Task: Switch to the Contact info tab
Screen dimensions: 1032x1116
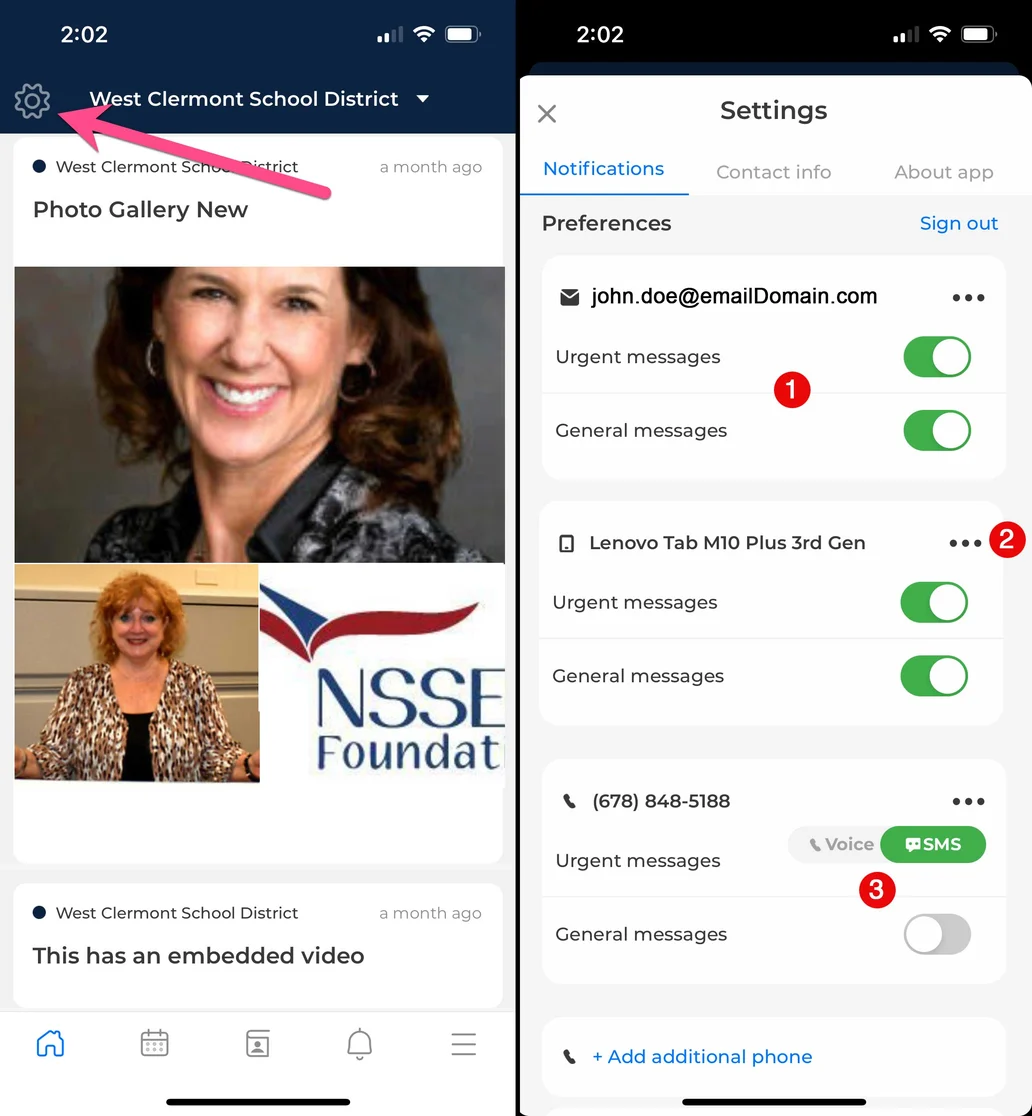Action: (773, 172)
